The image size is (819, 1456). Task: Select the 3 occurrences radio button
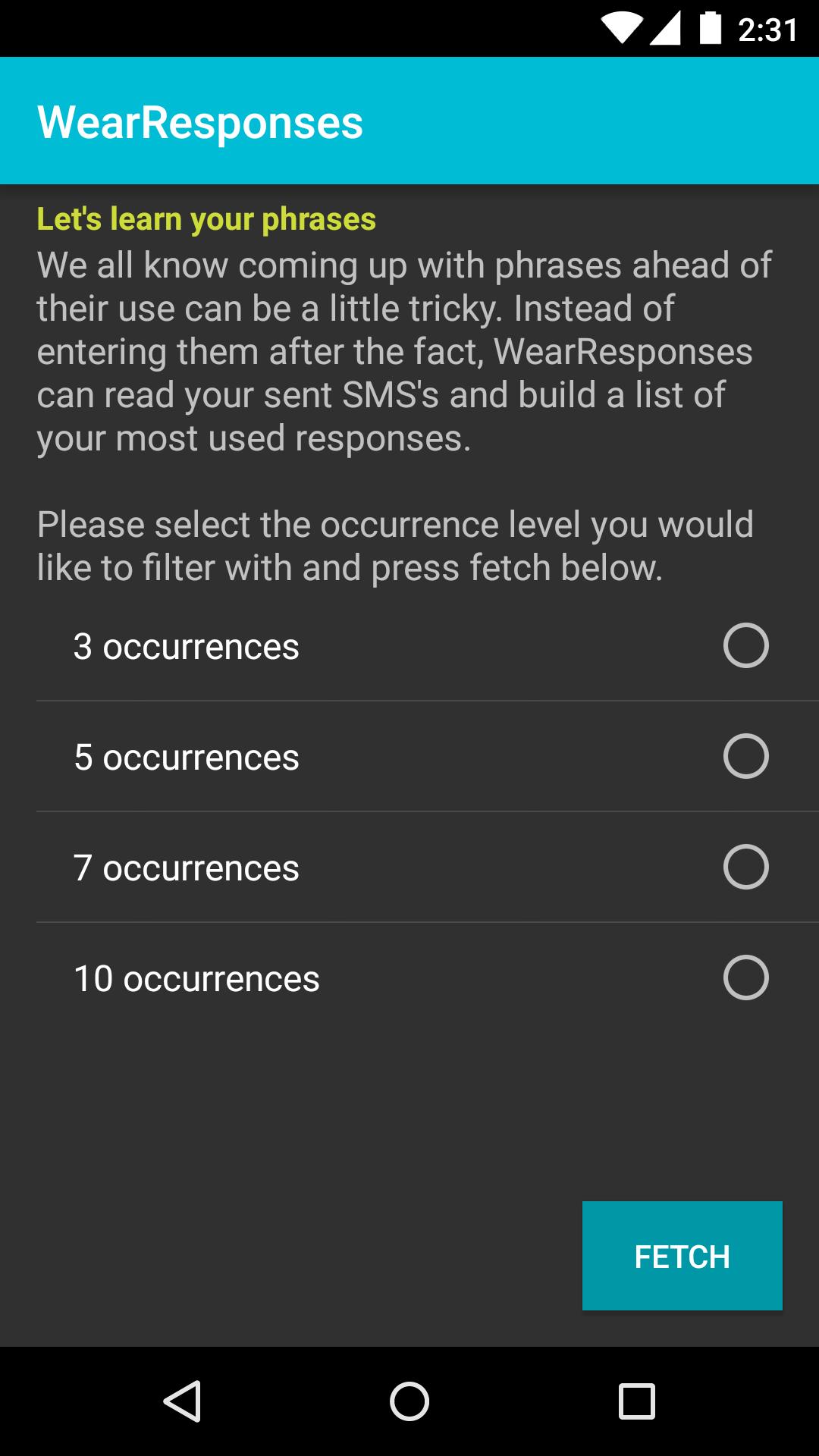click(746, 647)
